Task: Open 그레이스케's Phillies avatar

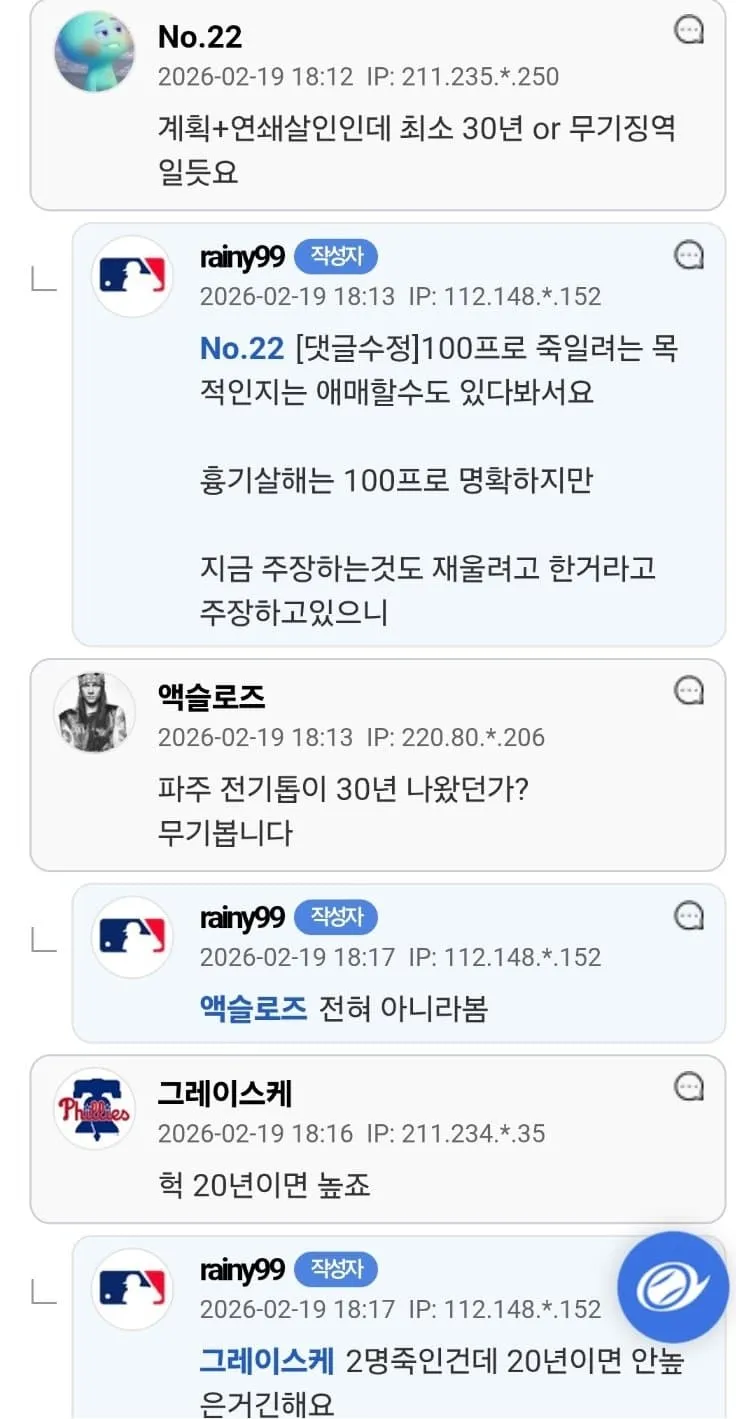Action: pos(93,1109)
